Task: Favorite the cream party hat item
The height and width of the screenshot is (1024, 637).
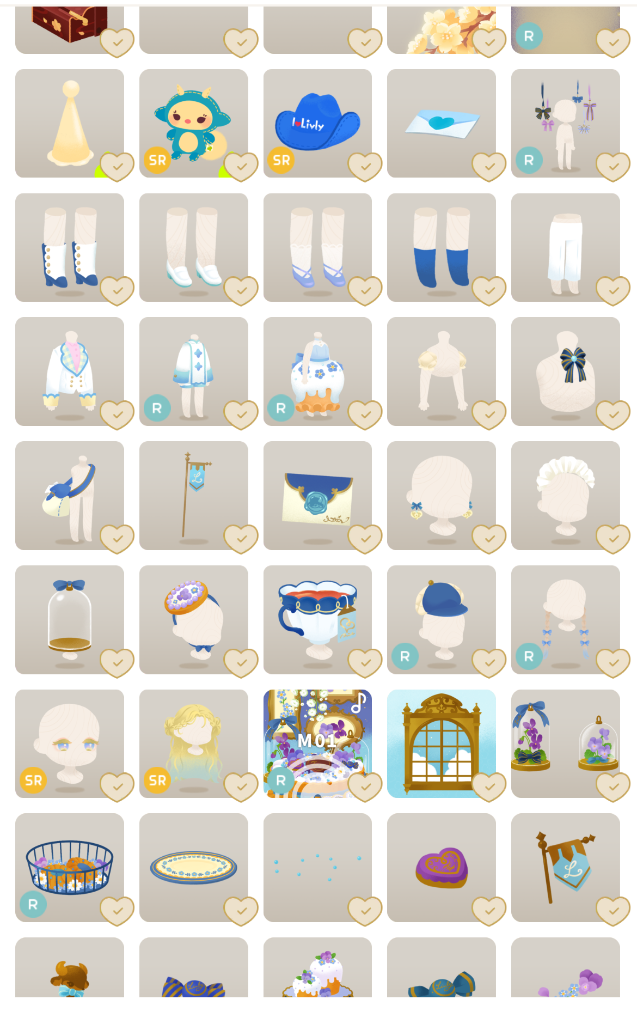Action: pyautogui.click(x=117, y=167)
